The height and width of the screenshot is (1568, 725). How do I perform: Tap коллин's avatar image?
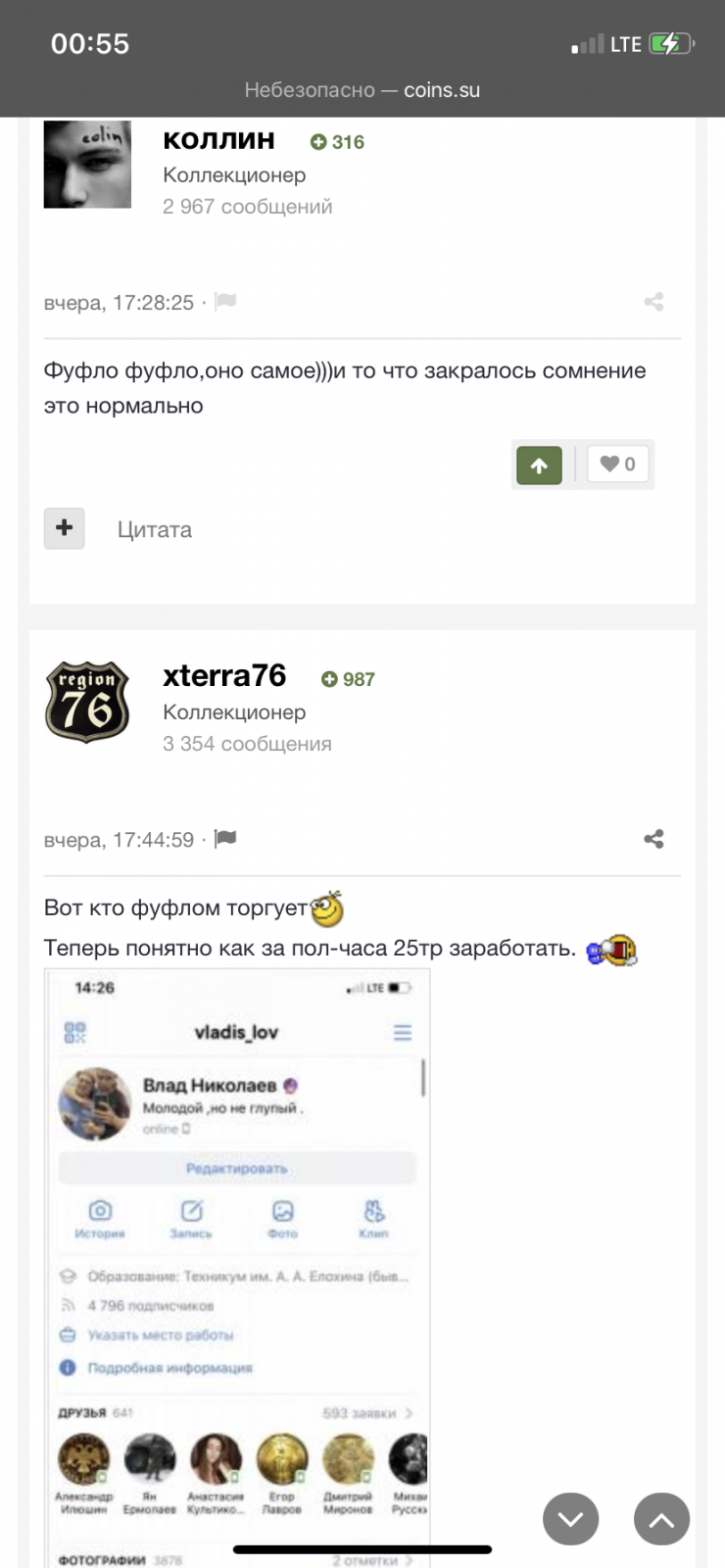87,165
